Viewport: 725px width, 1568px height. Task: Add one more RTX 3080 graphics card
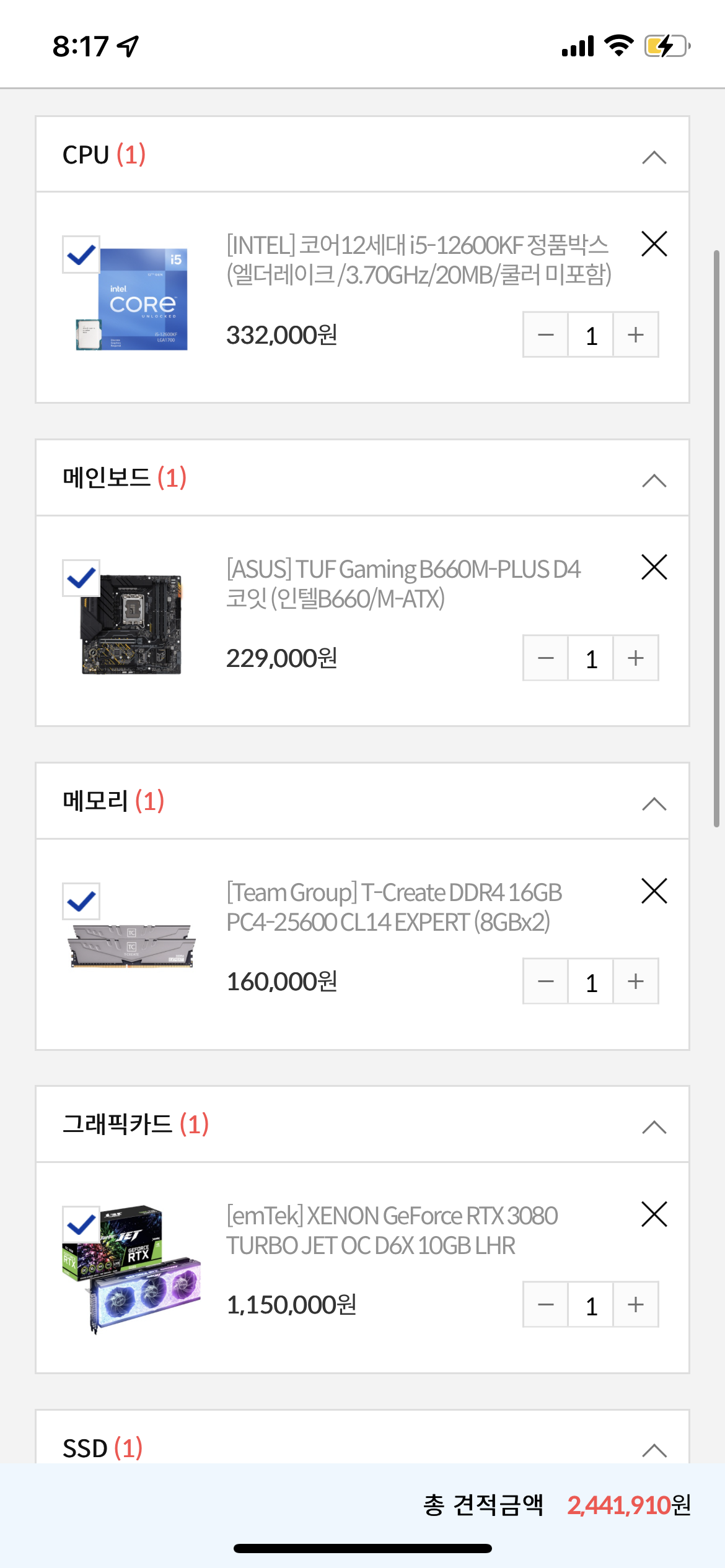[635, 1305]
